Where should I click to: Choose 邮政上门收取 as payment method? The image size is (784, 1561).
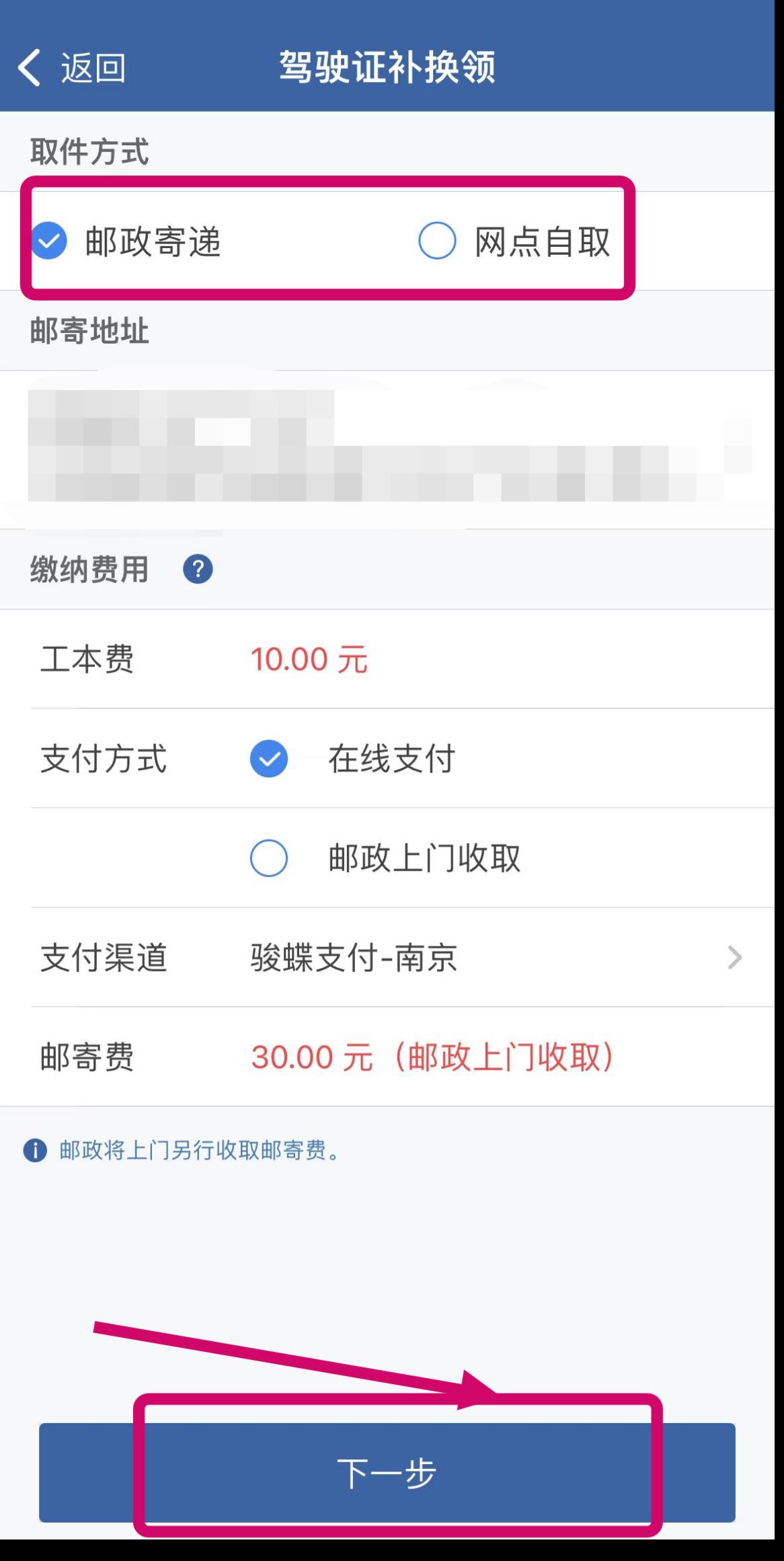(385, 858)
